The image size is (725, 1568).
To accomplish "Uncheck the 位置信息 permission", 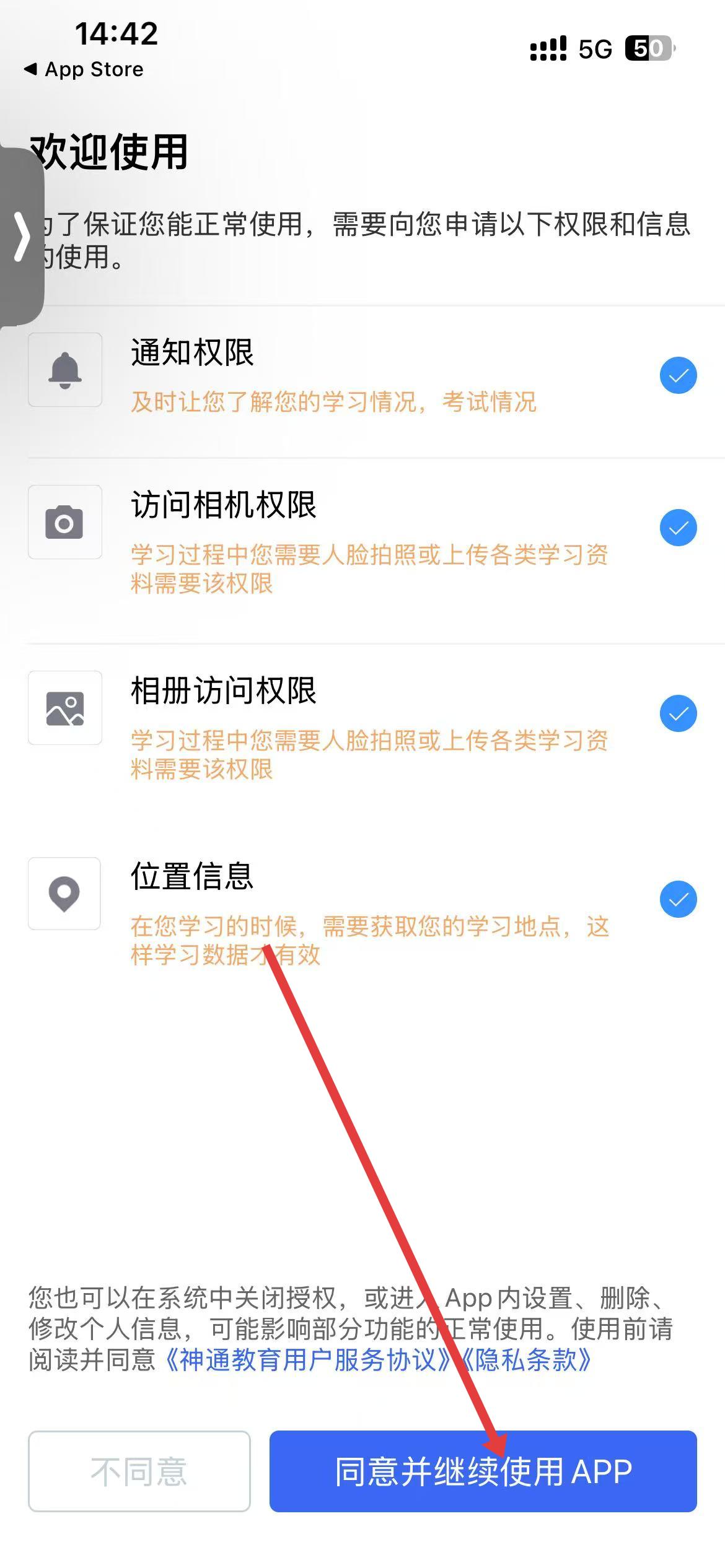I will (678, 899).
